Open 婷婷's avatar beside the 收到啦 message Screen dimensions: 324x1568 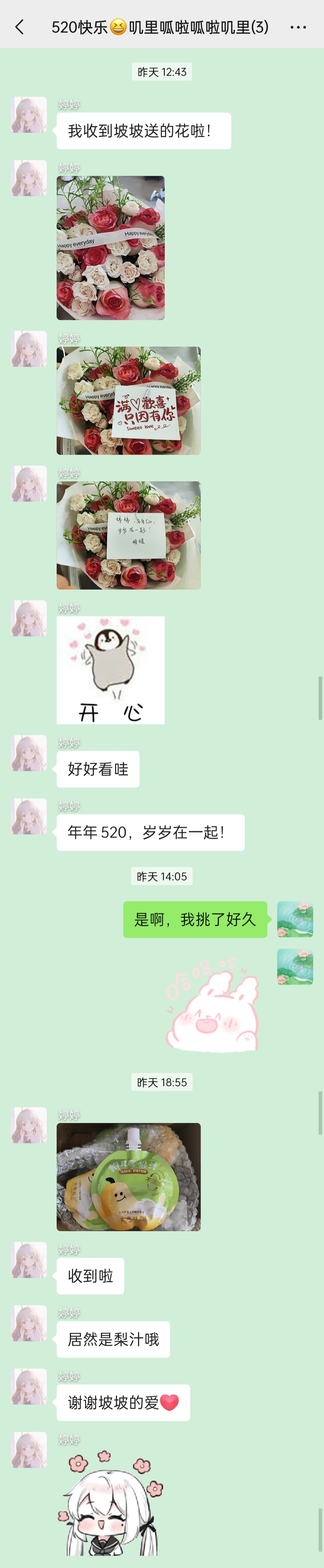(x=29, y=1260)
